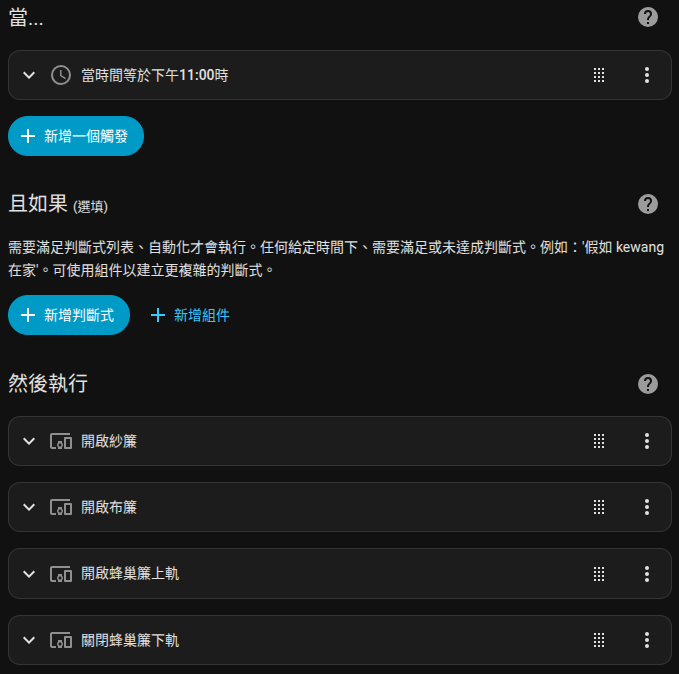The height and width of the screenshot is (674, 679).
Task: Add a condition with 新增判斷式
Action: click(x=69, y=315)
